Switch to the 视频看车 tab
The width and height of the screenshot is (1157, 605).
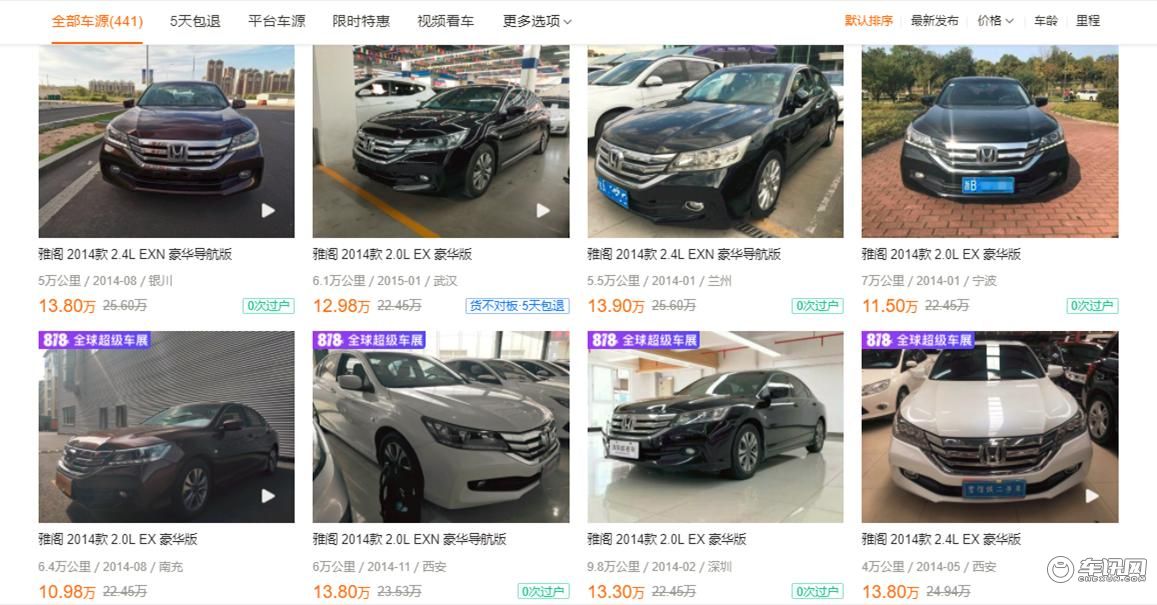click(x=446, y=21)
